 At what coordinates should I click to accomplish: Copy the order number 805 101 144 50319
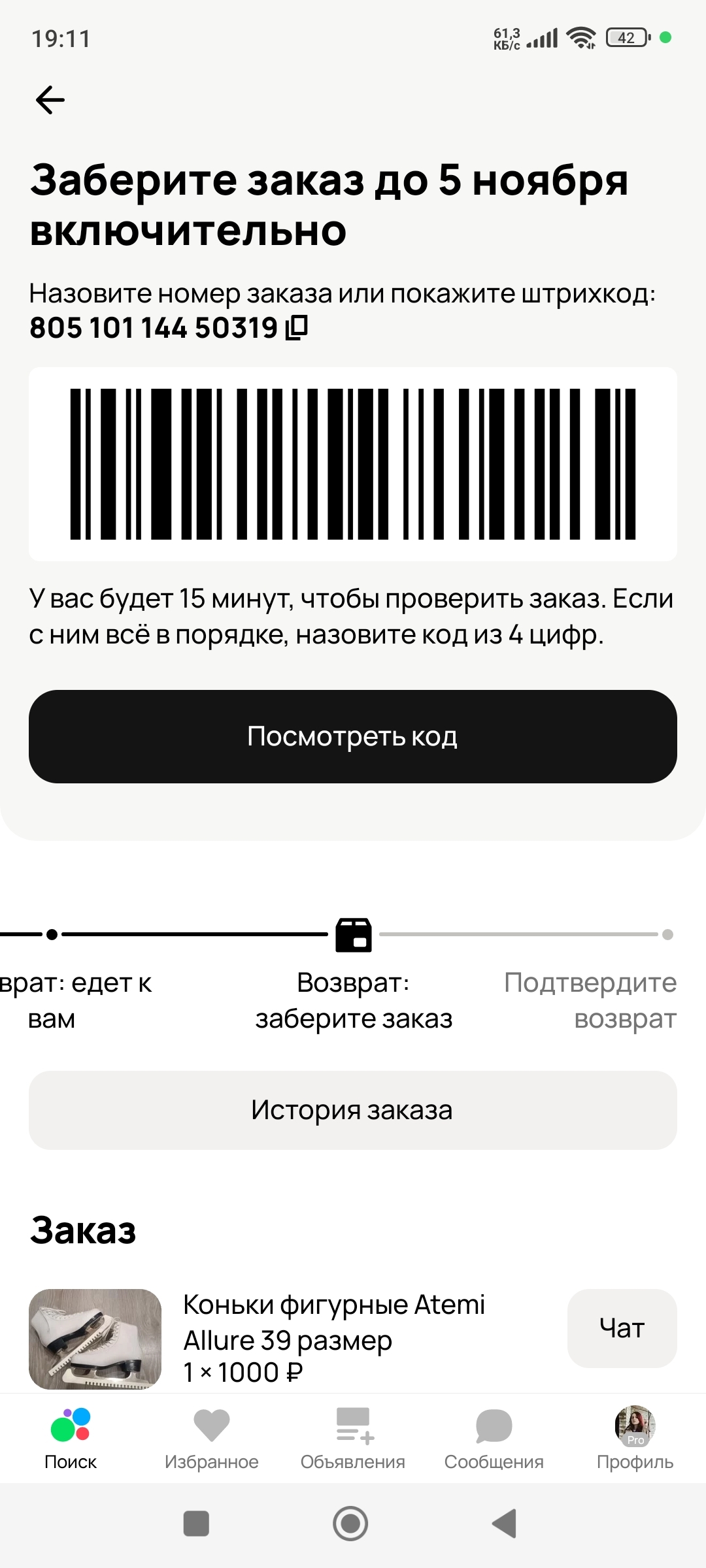(297, 327)
